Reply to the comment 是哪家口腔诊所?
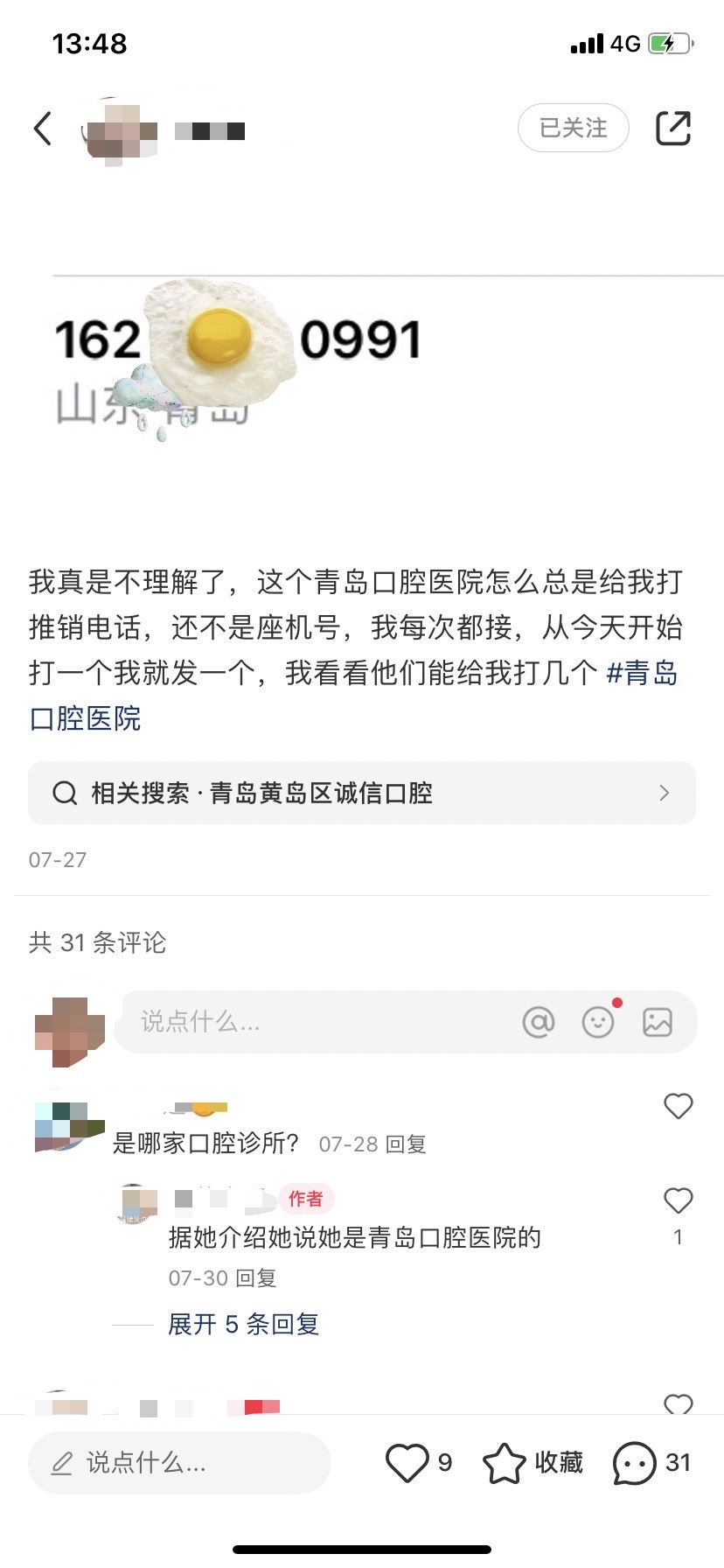This screenshot has width=724, height=1568. click(406, 1144)
